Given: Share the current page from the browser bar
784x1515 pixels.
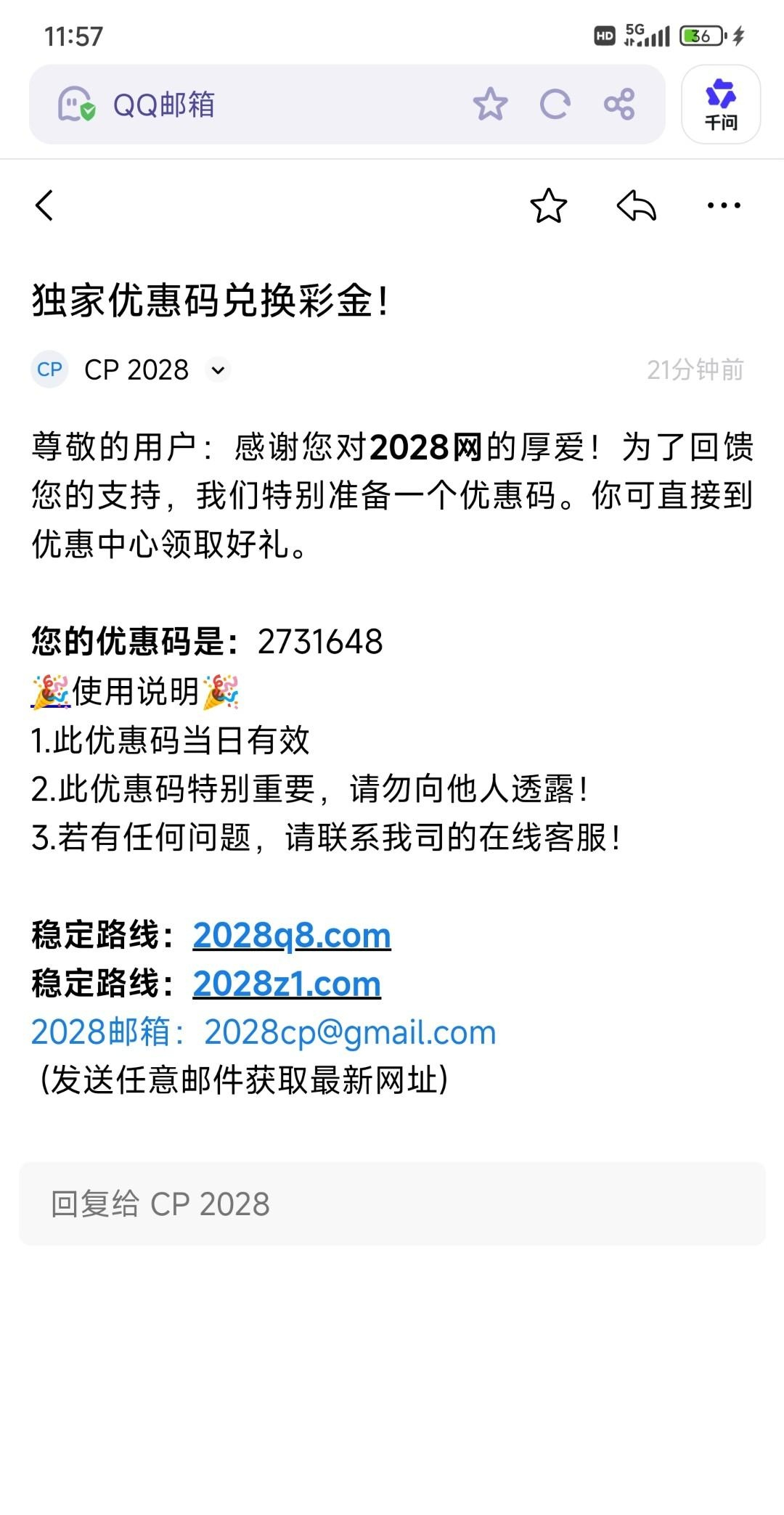Looking at the screenshot, I should (619, 105).
